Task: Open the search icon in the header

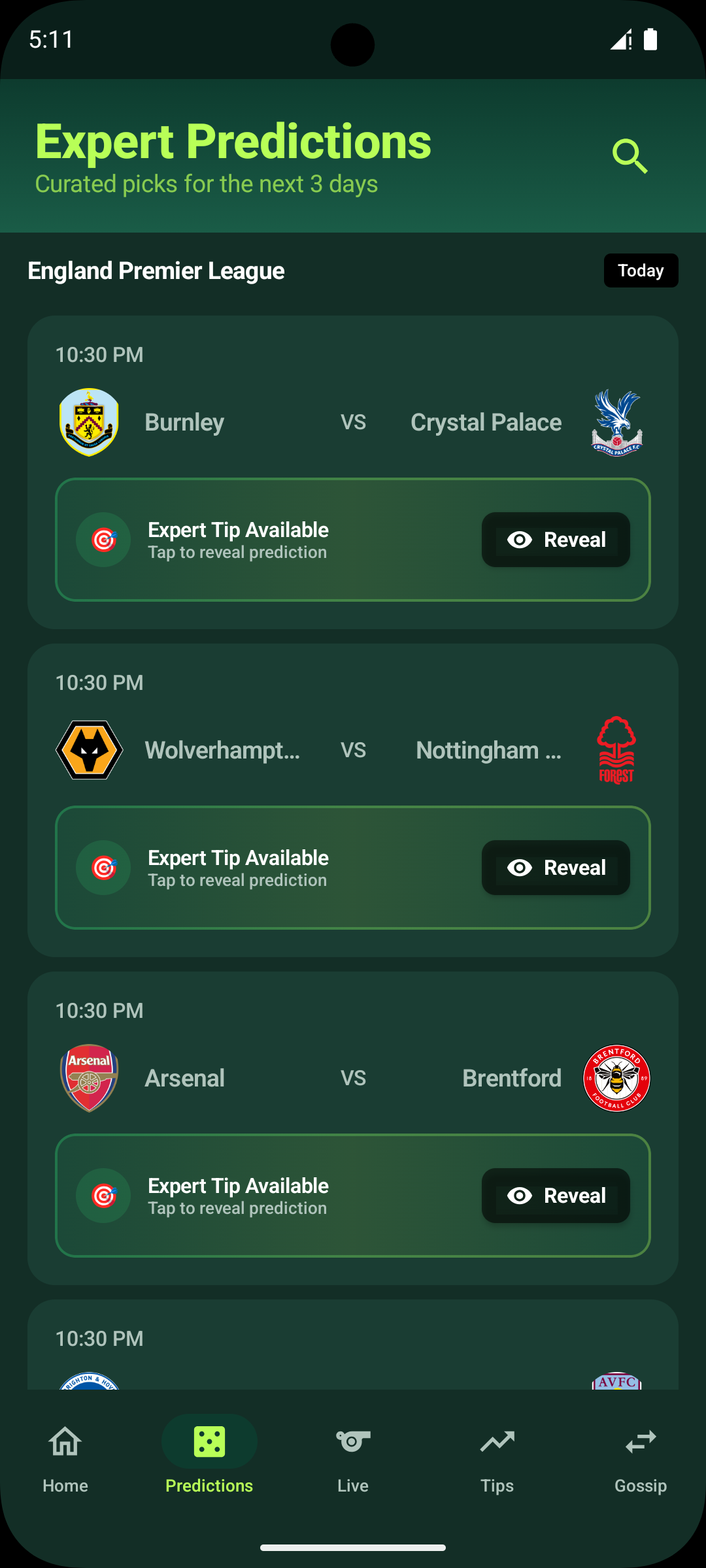Action: [630, 154]
